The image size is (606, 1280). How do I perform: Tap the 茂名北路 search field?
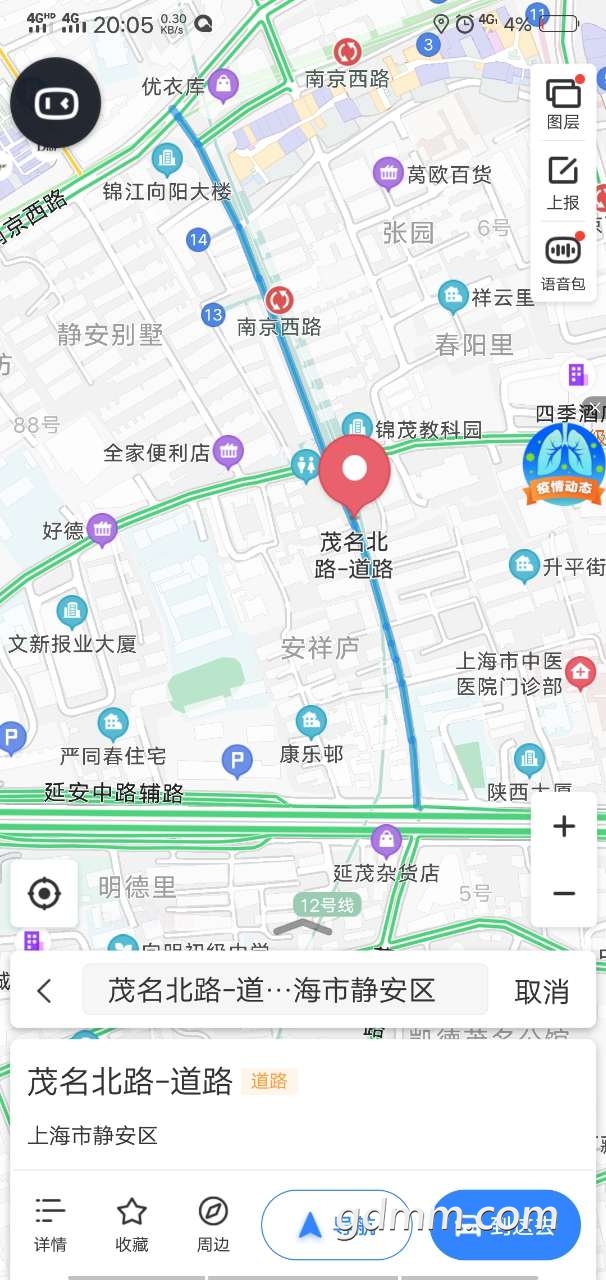pyautogui.click(x=285, y=990)
